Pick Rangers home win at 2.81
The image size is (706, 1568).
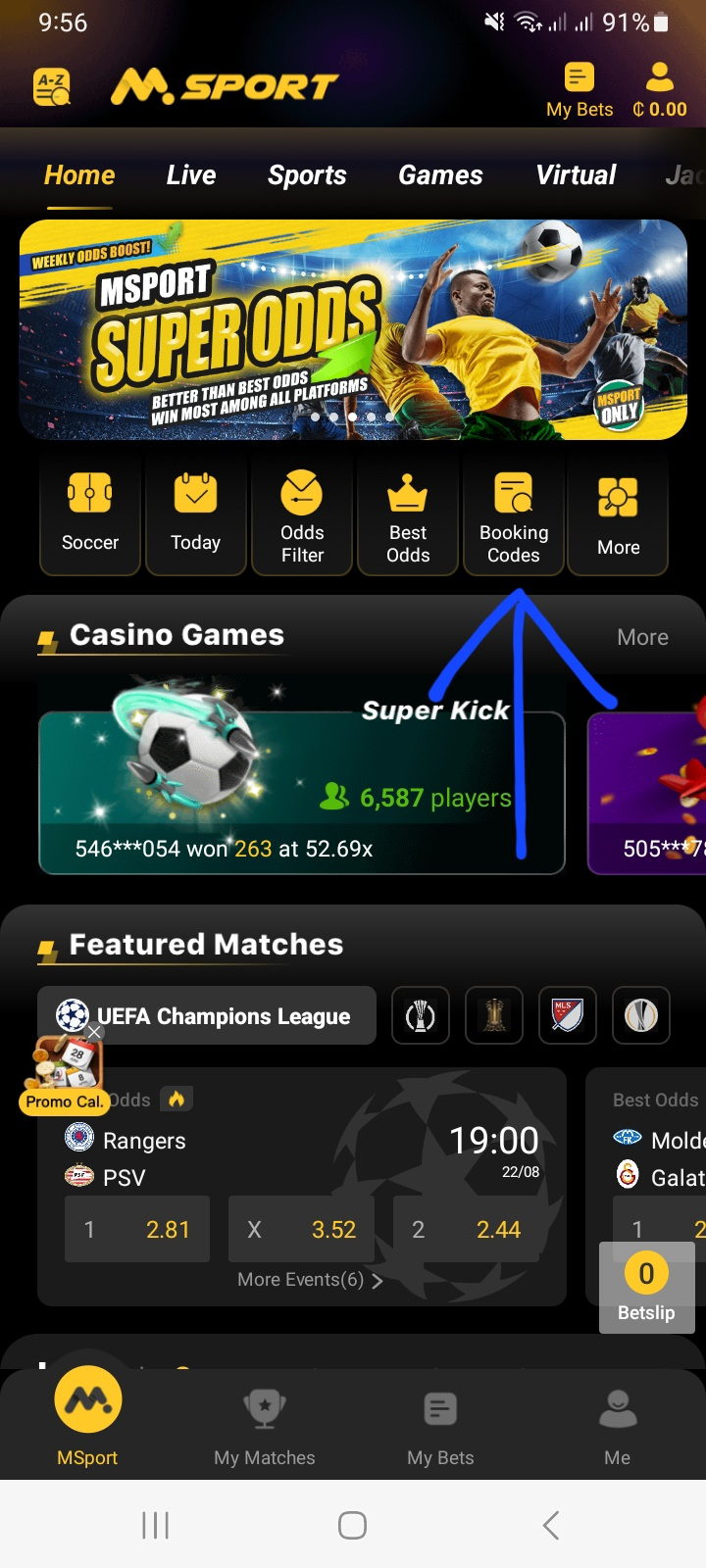[137, 1229]
